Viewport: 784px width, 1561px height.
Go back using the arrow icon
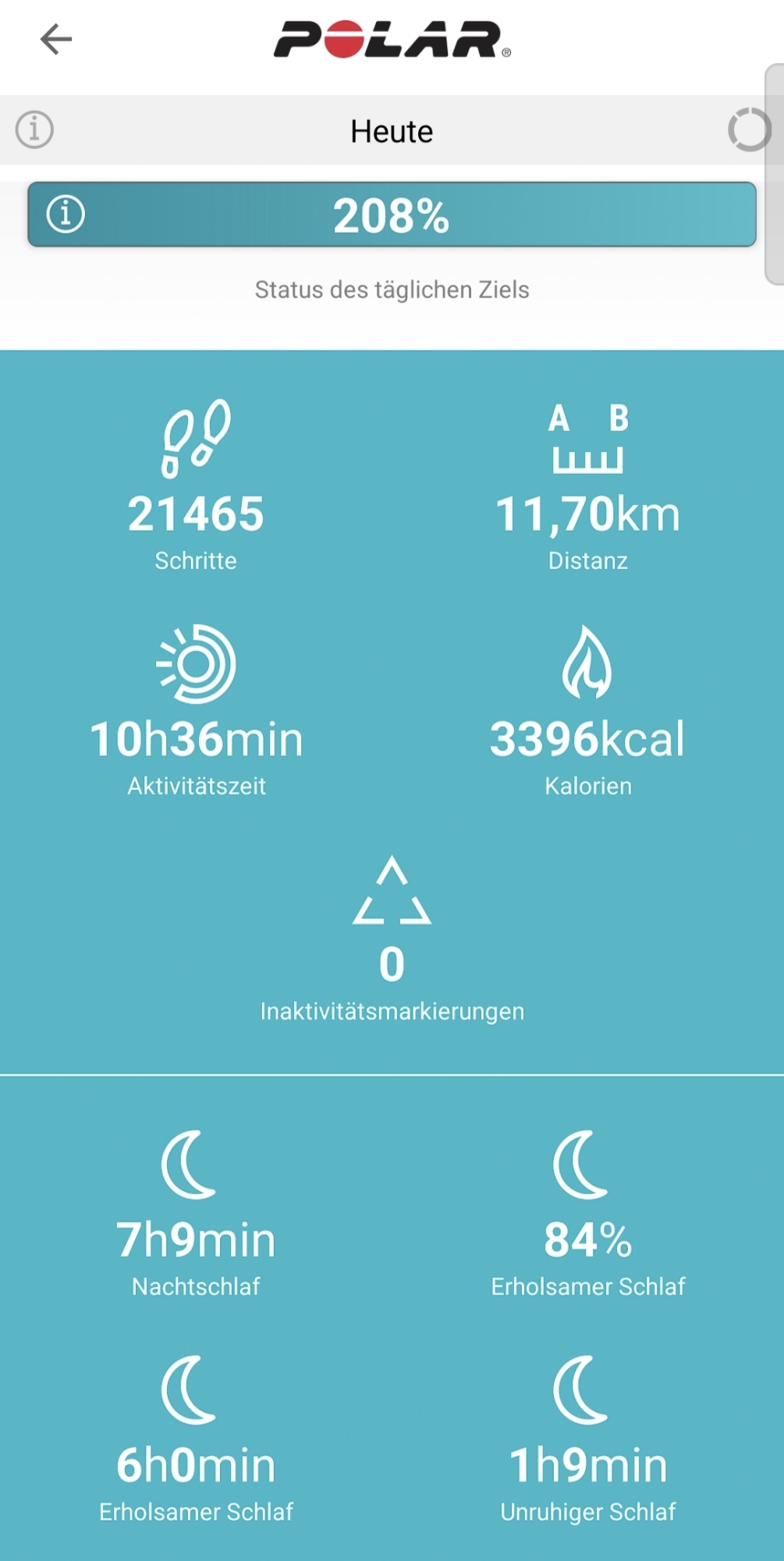pyautogui.click(x=56, y=39)
